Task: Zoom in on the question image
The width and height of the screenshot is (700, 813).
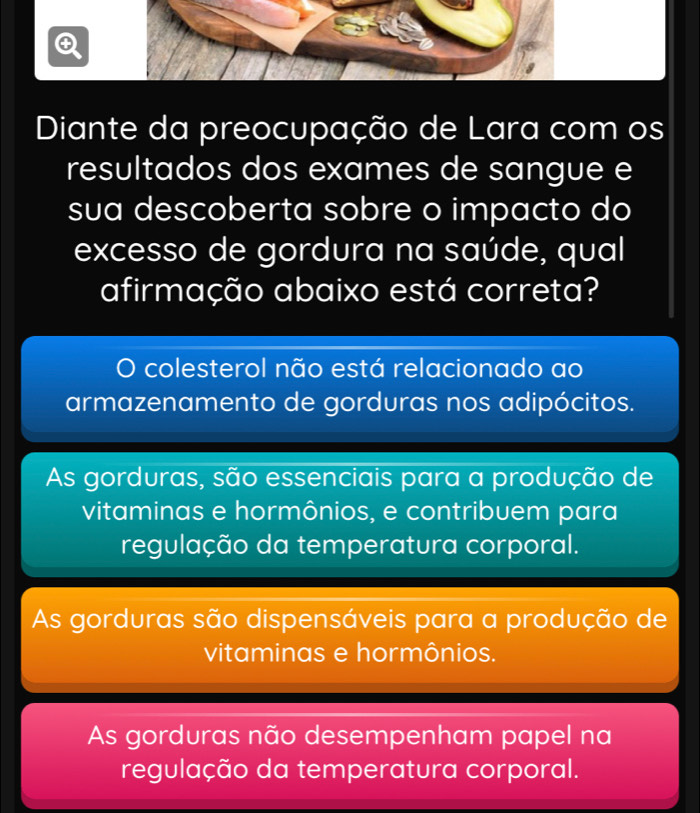Action: pyautogui.click(x=67, y=45)
